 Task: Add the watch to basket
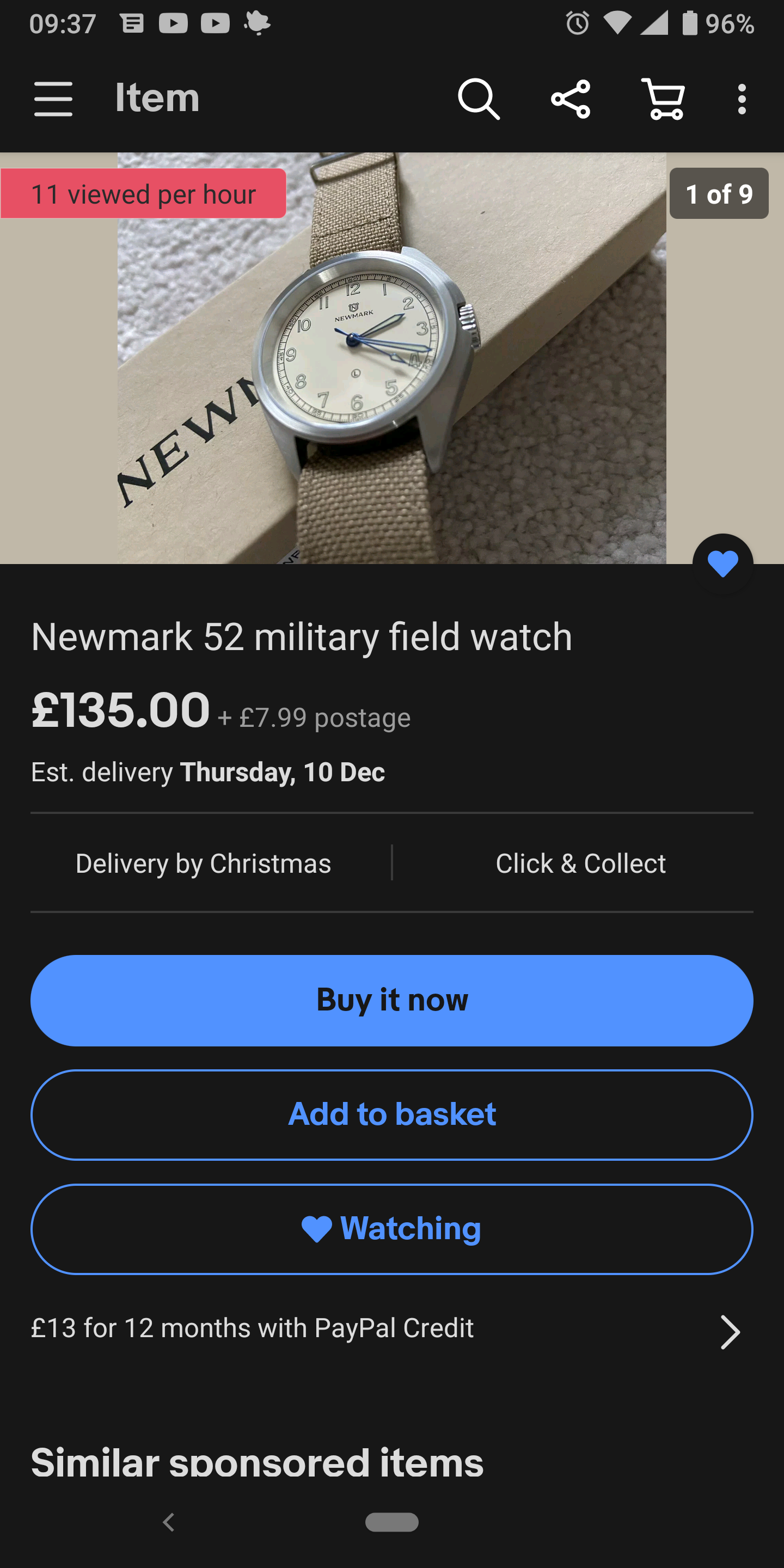(392, 1114)
